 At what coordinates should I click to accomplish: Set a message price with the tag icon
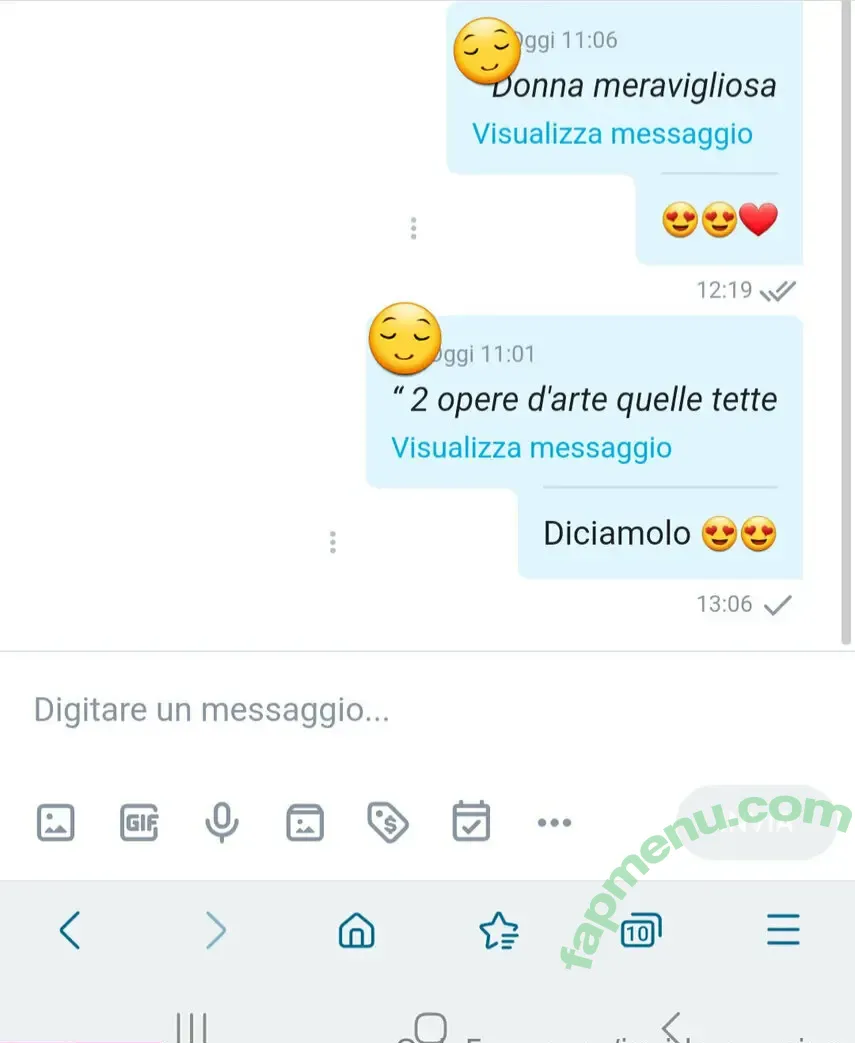click(388, 823)
